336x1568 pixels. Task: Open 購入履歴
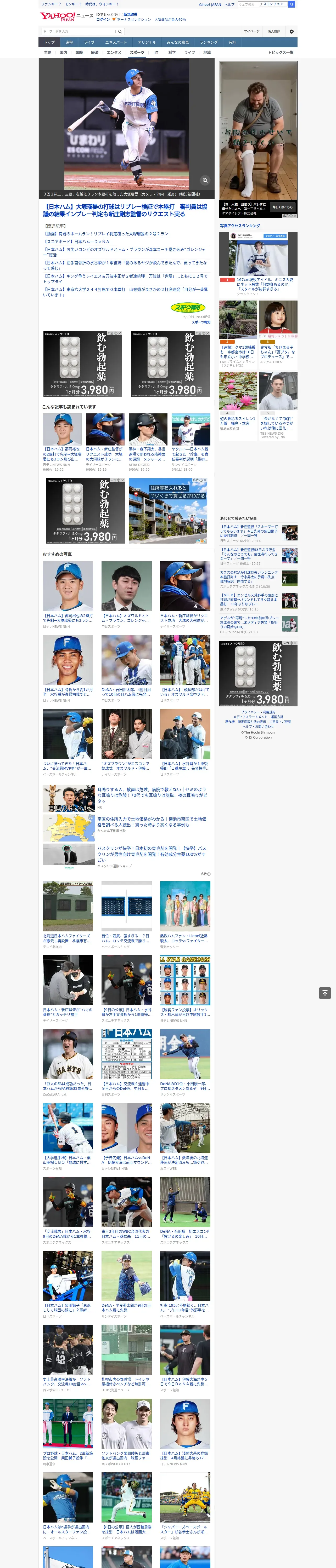click(x=274, y=32)
